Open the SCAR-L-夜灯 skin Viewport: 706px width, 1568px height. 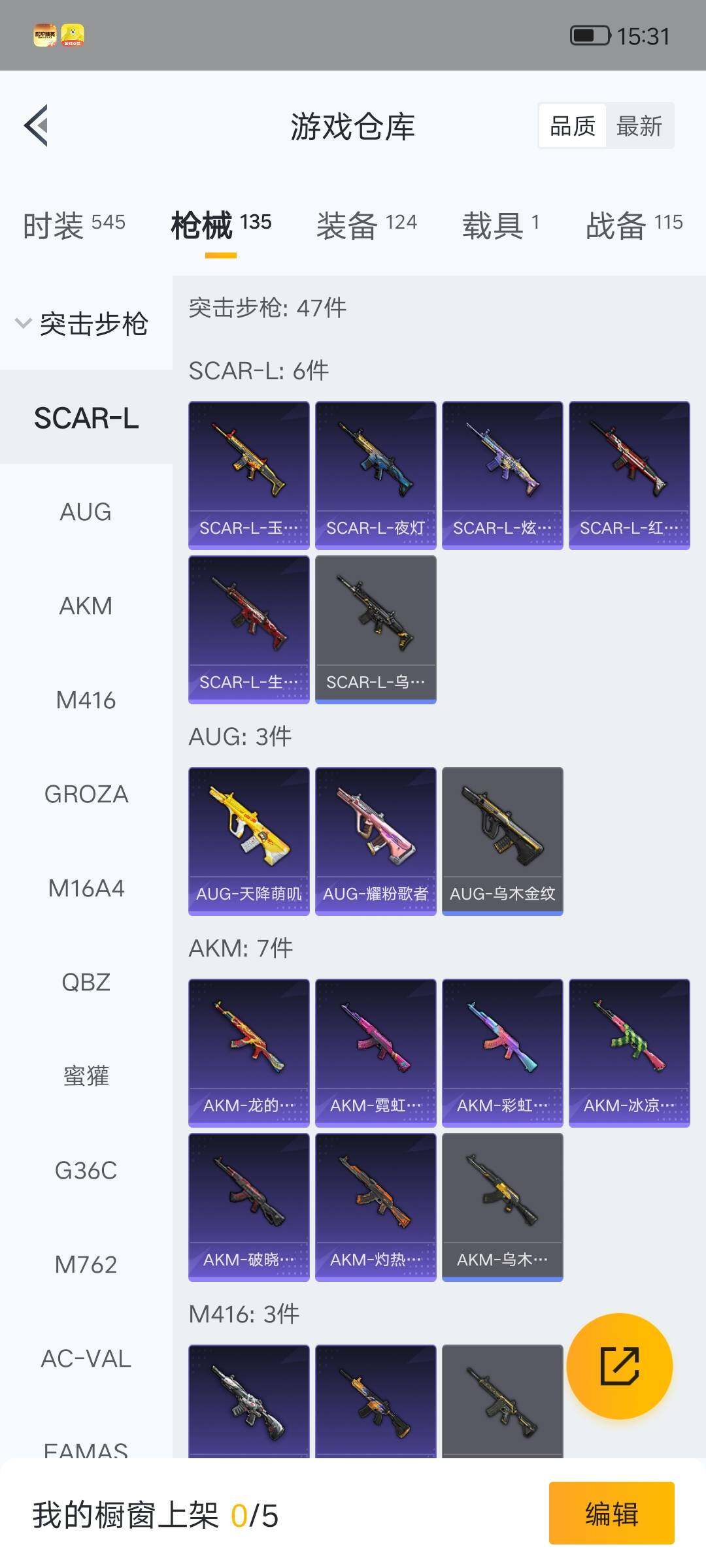[375, 475]
